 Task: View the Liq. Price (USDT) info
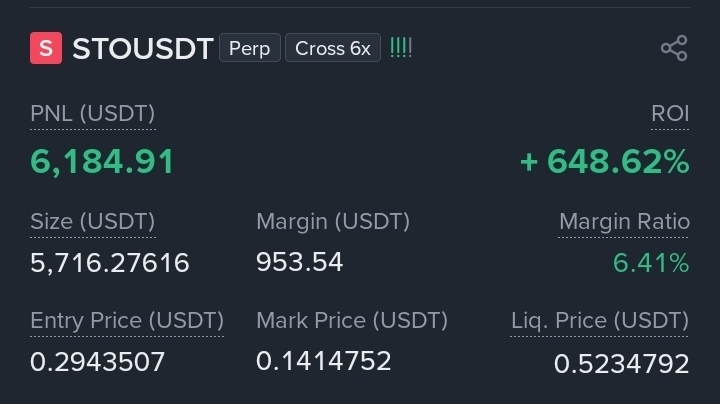click(x=600, y=320)
